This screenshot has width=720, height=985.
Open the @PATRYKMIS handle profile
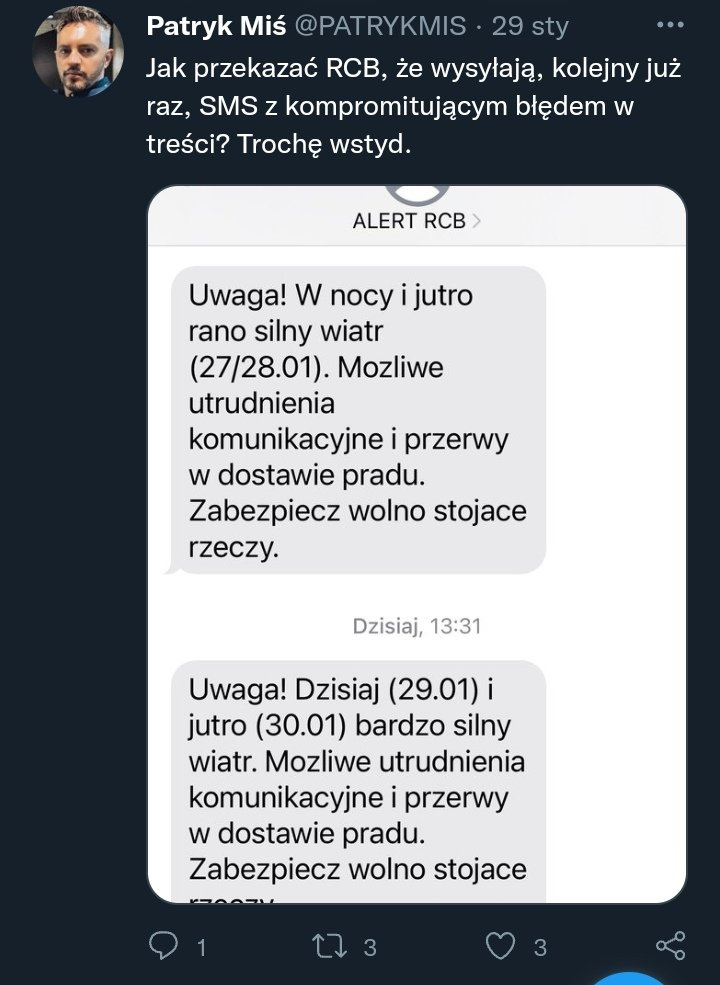(x=381, y=26)
